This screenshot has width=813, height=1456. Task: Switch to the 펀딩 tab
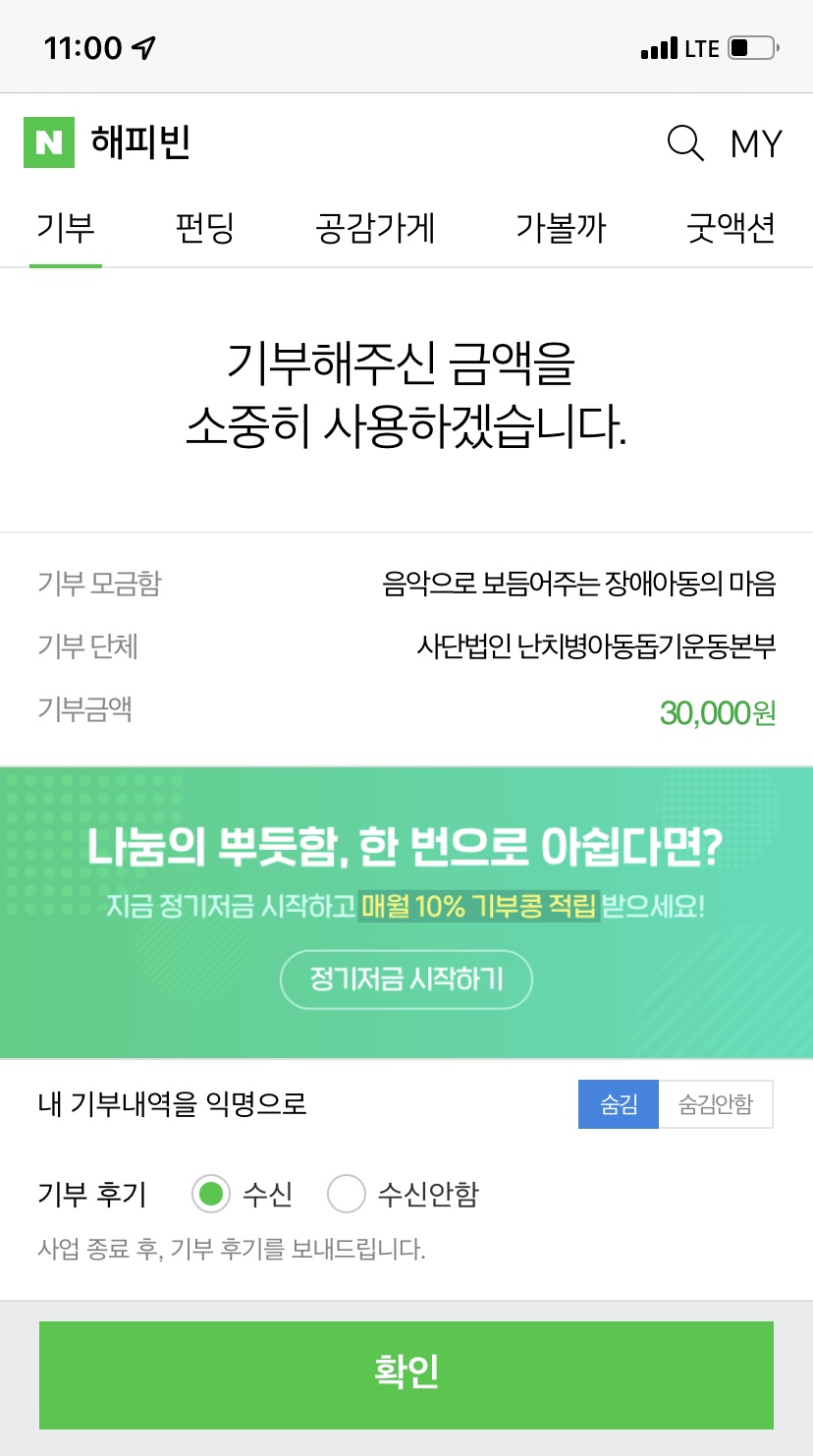click(204, 228)
